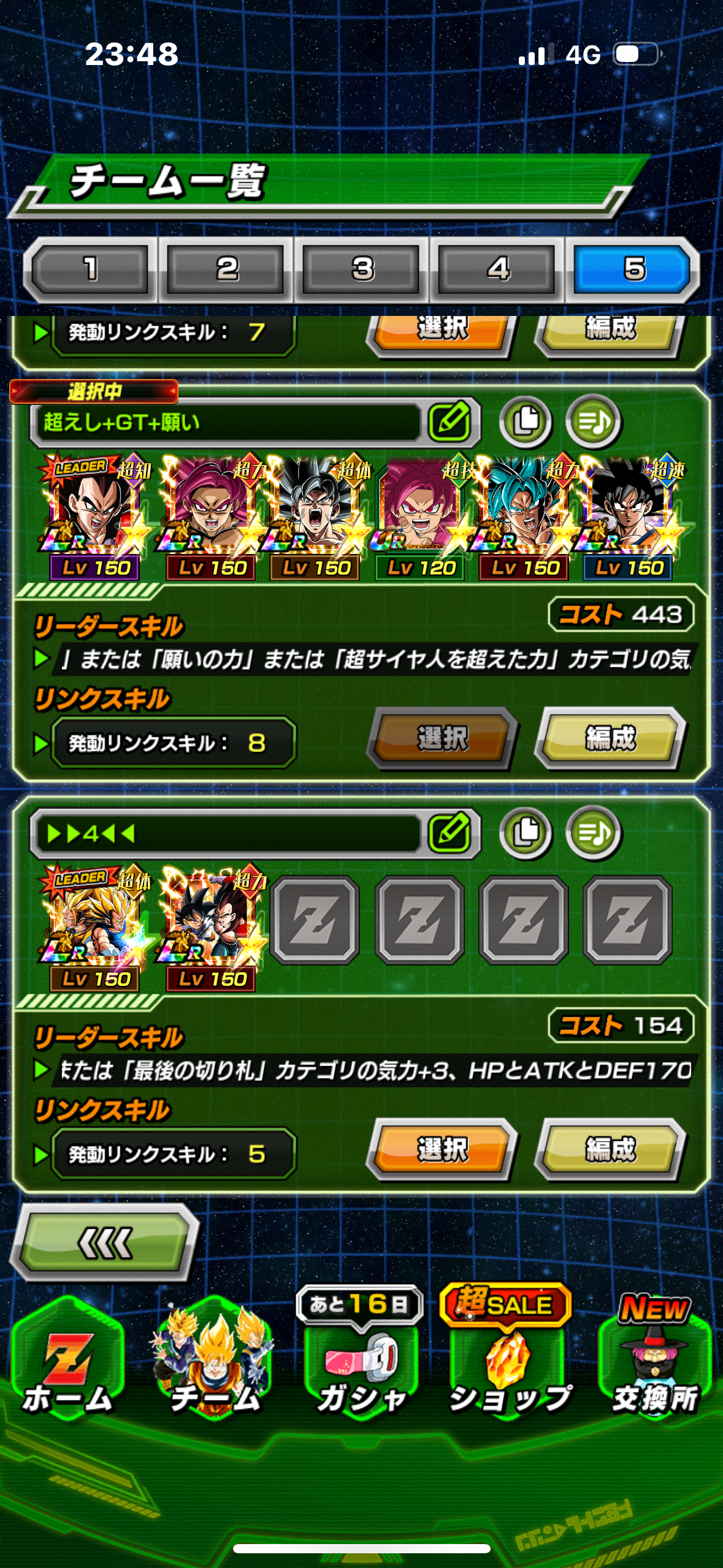Edit the 超えし+GT+願い team name
The width and height of the screenshot is (723, 1568).
click(x=450, y=422)
